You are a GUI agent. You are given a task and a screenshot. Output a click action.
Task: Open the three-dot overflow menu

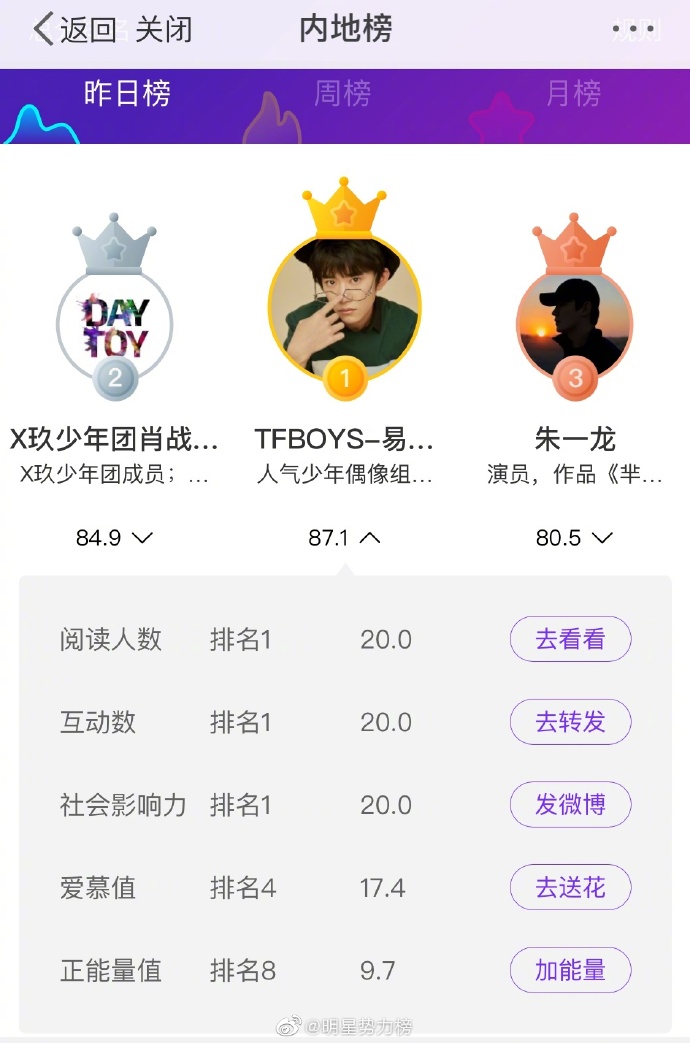click(637, 30)
